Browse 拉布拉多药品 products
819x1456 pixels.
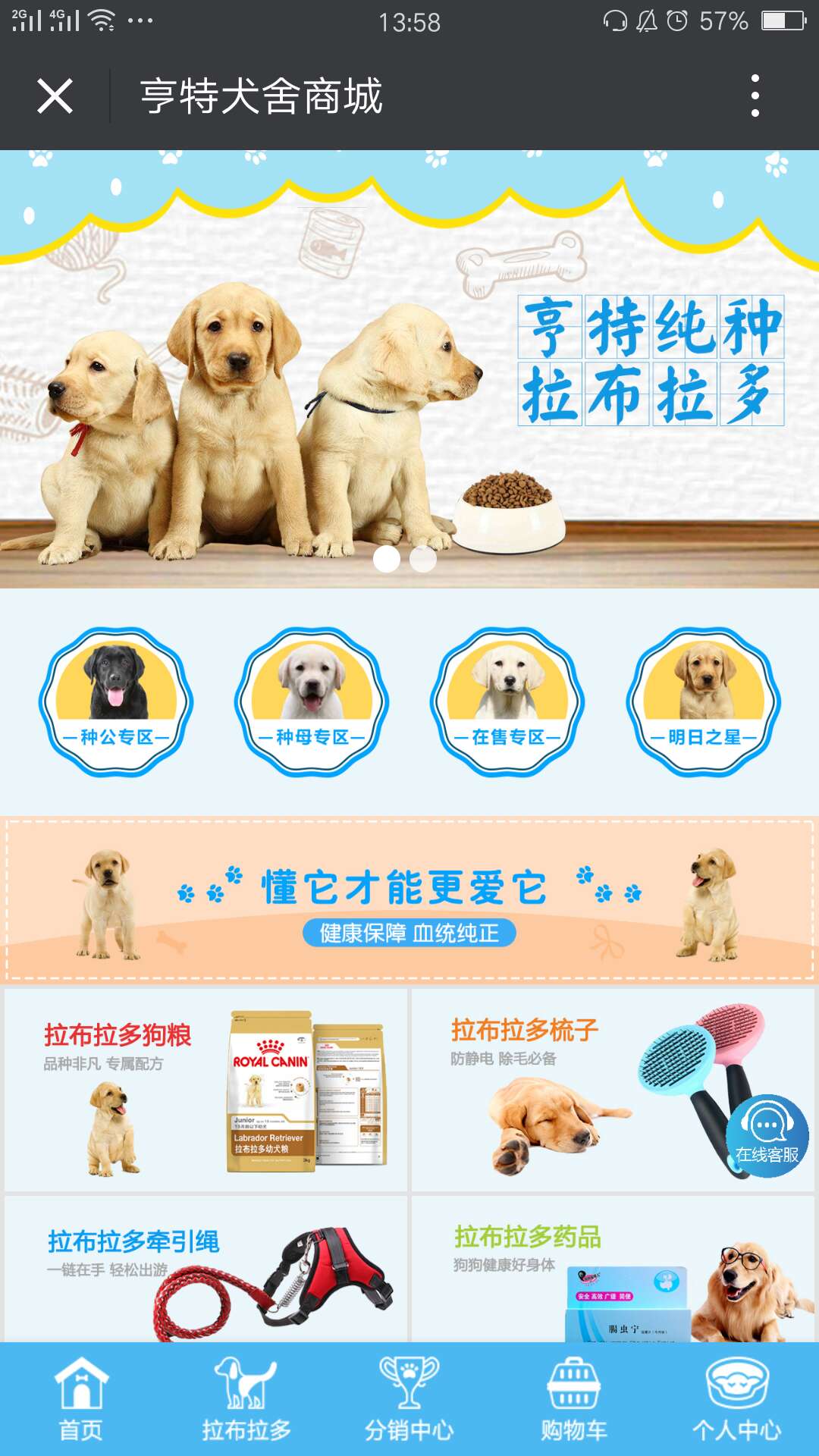pyautogui.click(x=613, y=1270)
